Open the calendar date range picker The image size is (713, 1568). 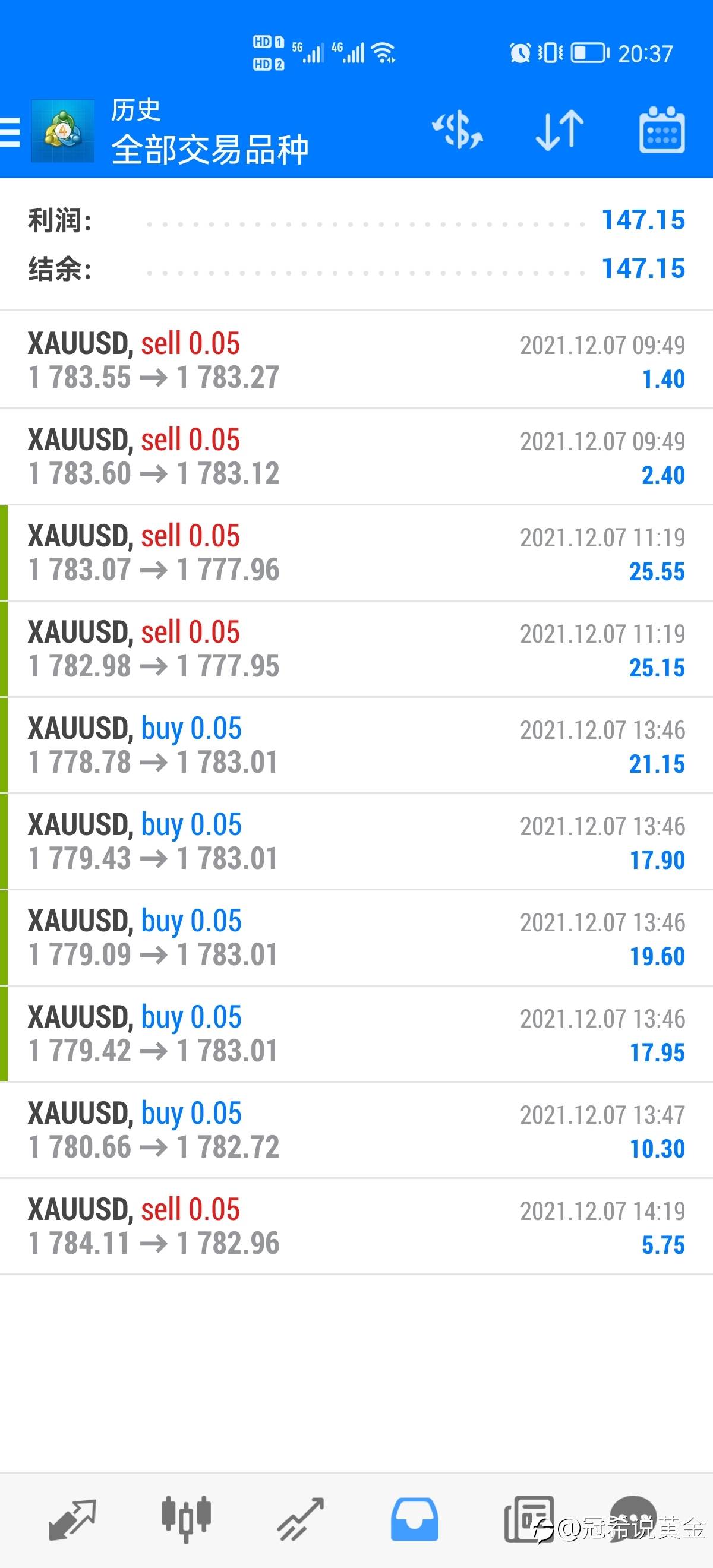[x=662, y=130]
